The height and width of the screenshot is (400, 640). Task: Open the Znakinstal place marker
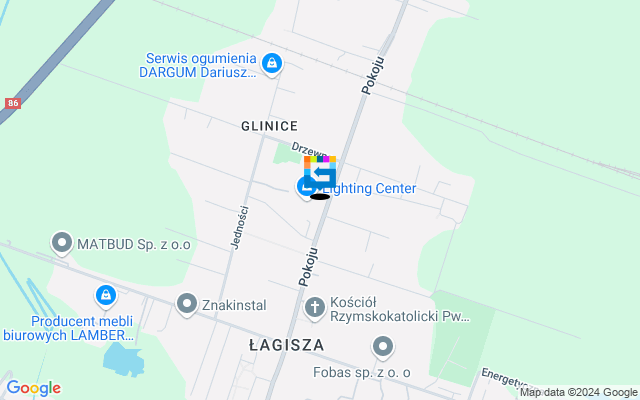(186, 302)
